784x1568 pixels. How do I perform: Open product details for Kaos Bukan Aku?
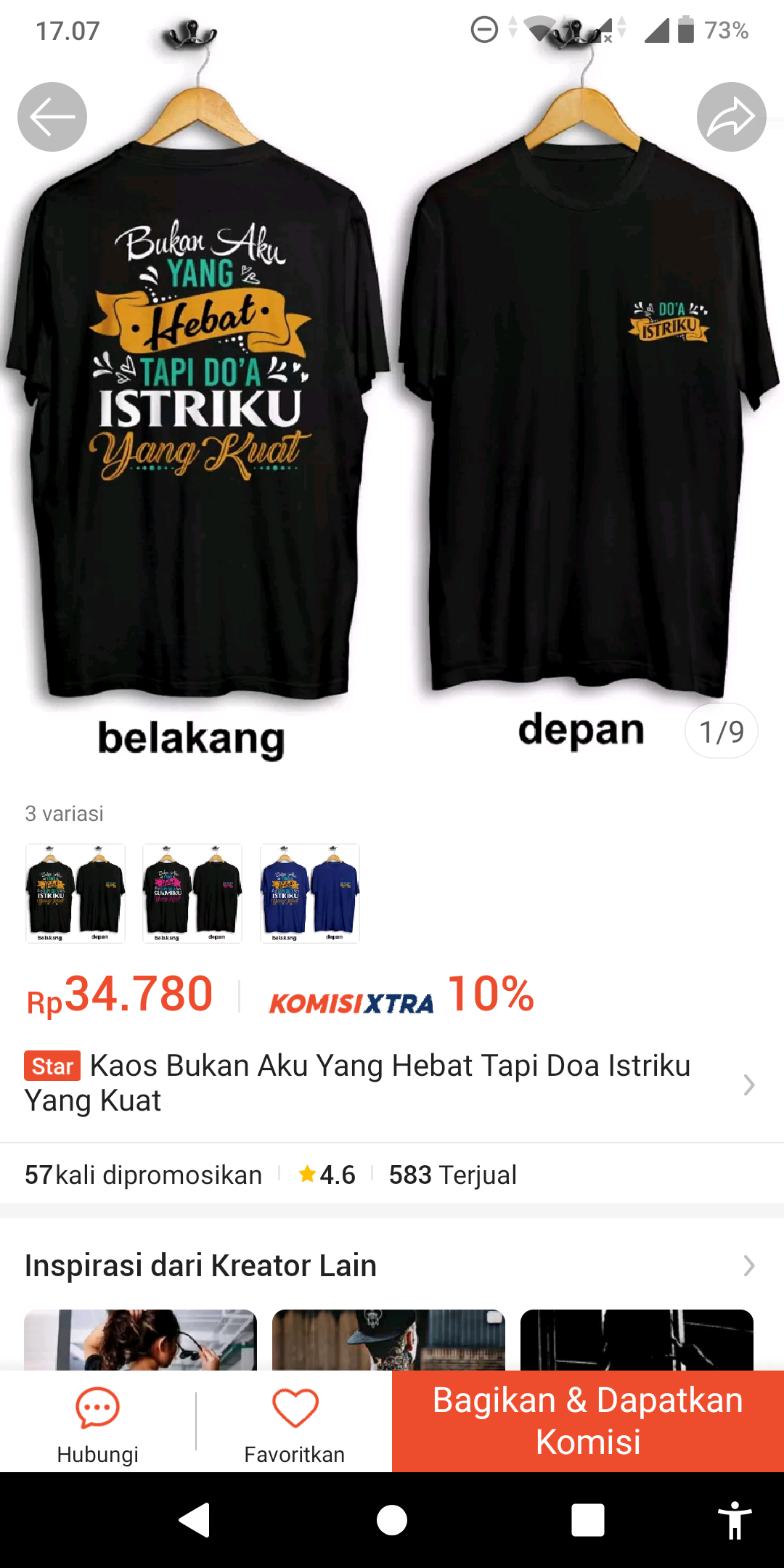click(377, 1083)
